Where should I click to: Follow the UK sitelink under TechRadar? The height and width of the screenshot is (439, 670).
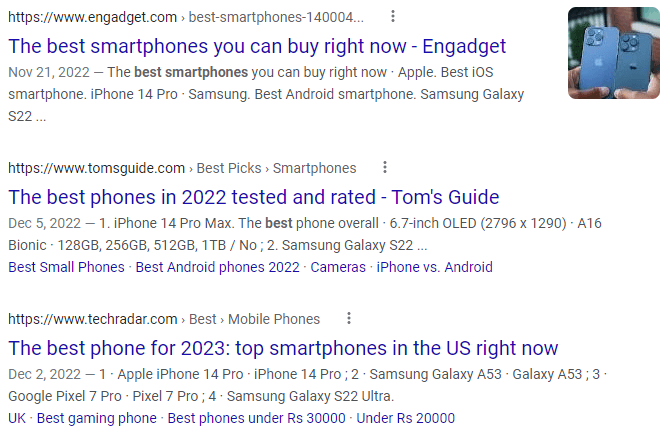(x=17, y=418)
